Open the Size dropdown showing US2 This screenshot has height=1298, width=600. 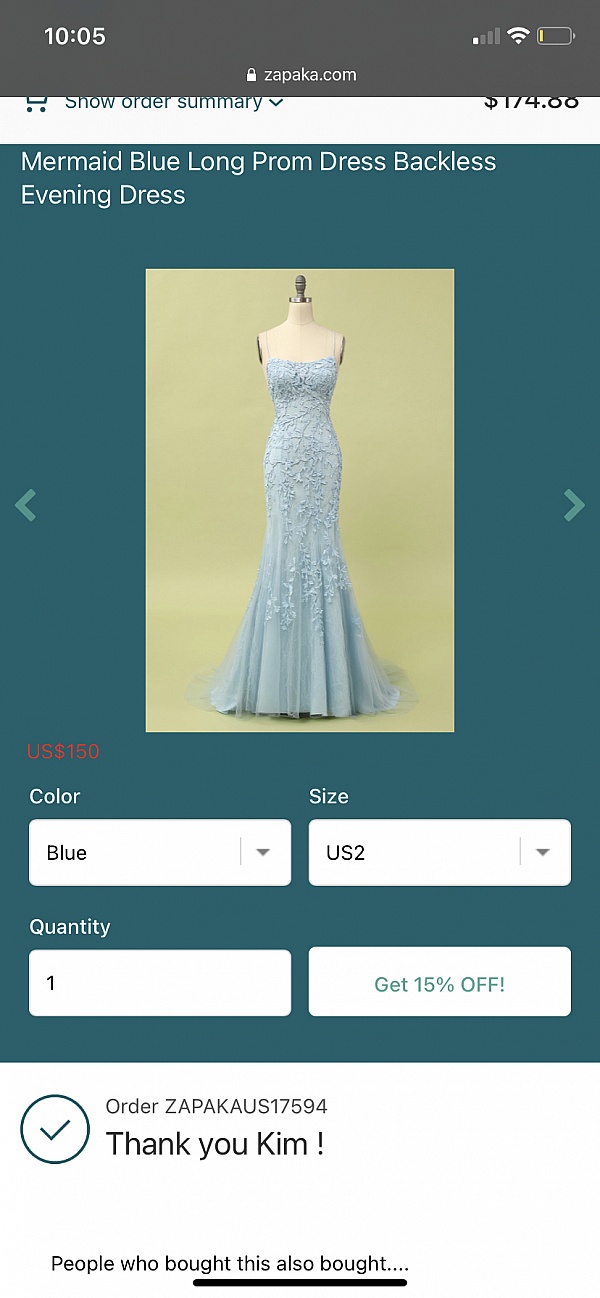pyautogui.click(x=440, y=852)
